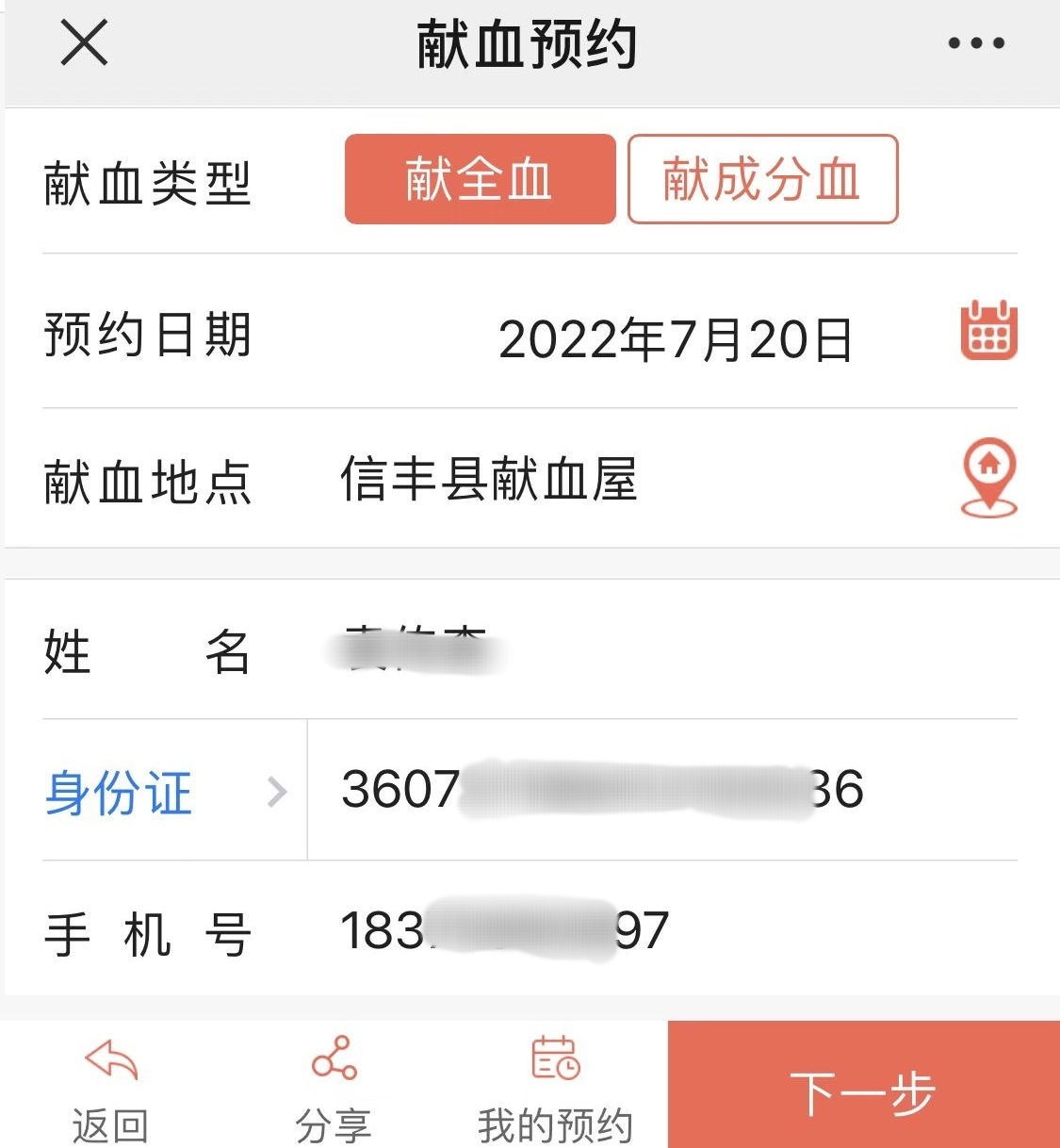Open the calendar date picker icon

(988, 331)
